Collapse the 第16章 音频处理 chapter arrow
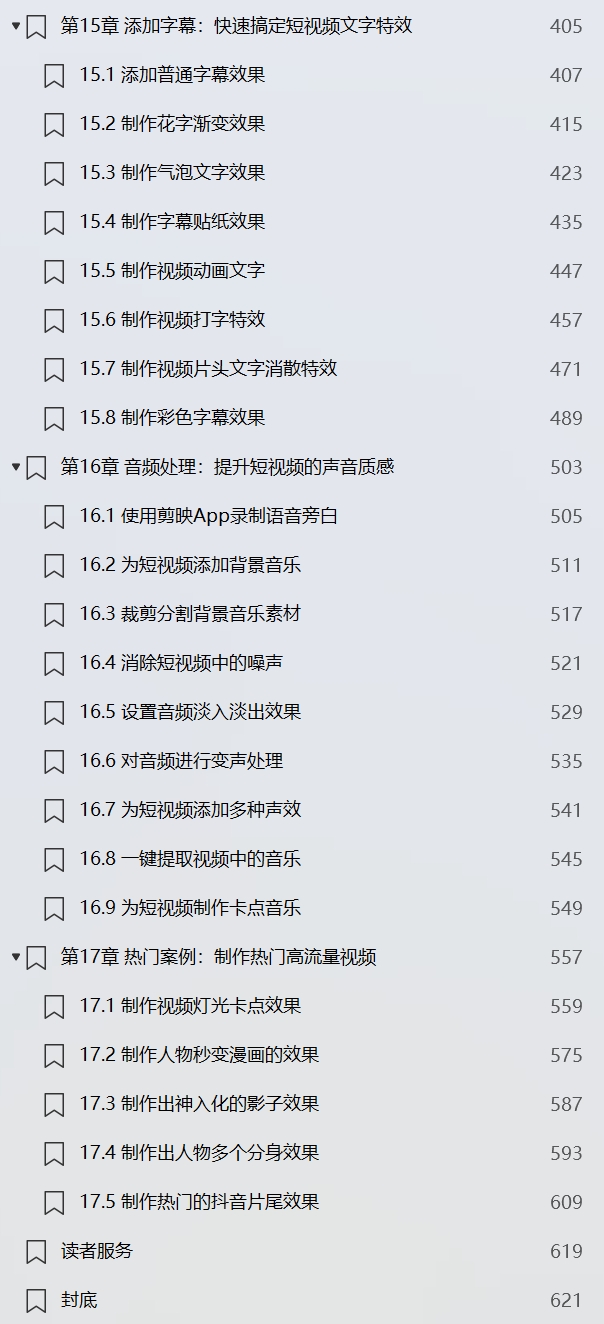The height and width of the screenshot is (1324, 604). (x=15, y=467)
